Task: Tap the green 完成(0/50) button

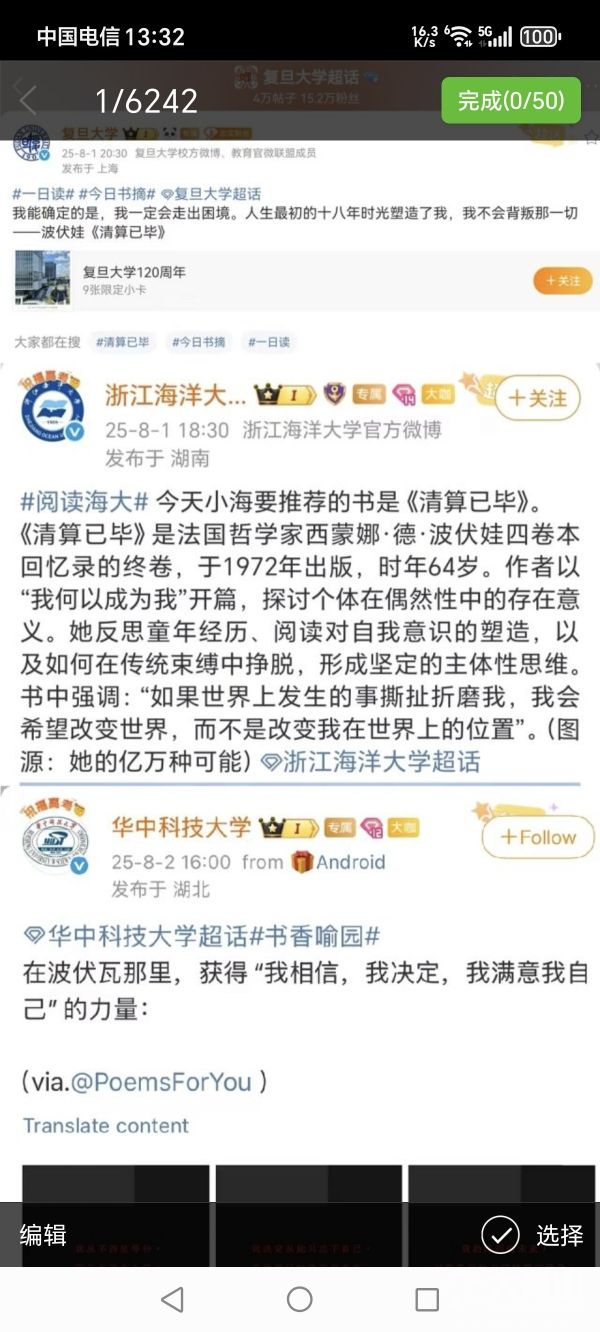Action: (511, 100)
